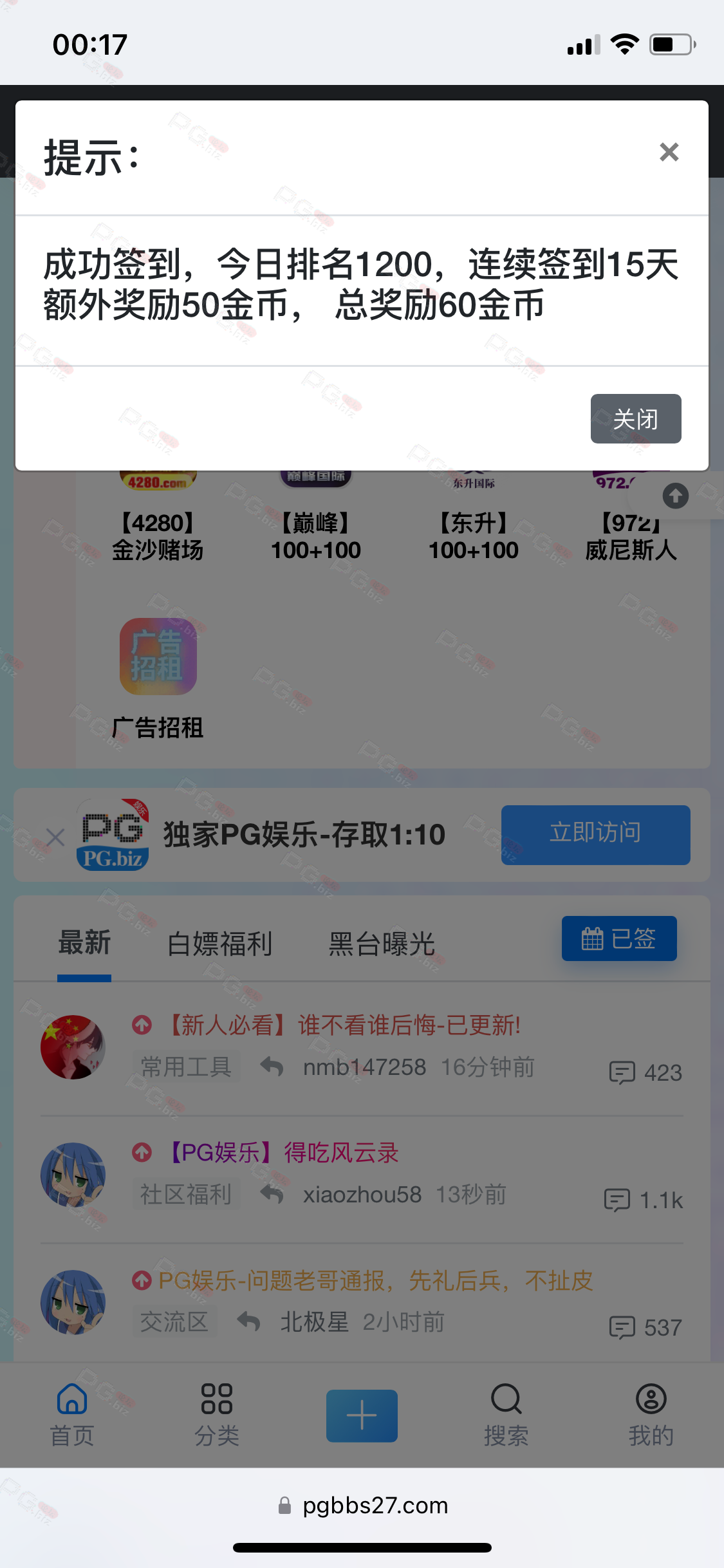This screenshot has height=1568, width=724.
Task: Switch to the 黑台曝光 tab
Action: 382,944
